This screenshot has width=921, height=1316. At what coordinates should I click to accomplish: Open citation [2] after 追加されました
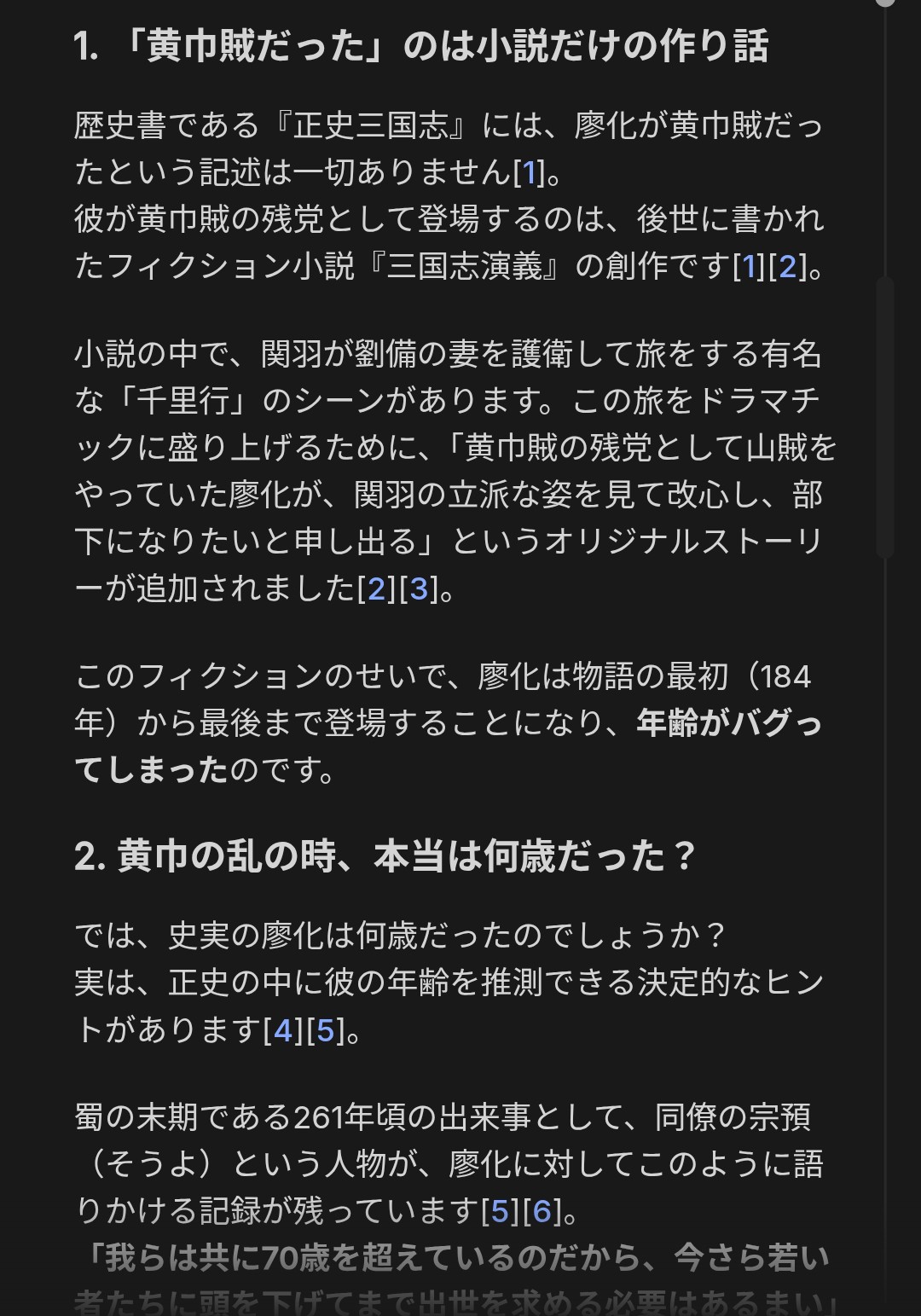pos(376,588)
